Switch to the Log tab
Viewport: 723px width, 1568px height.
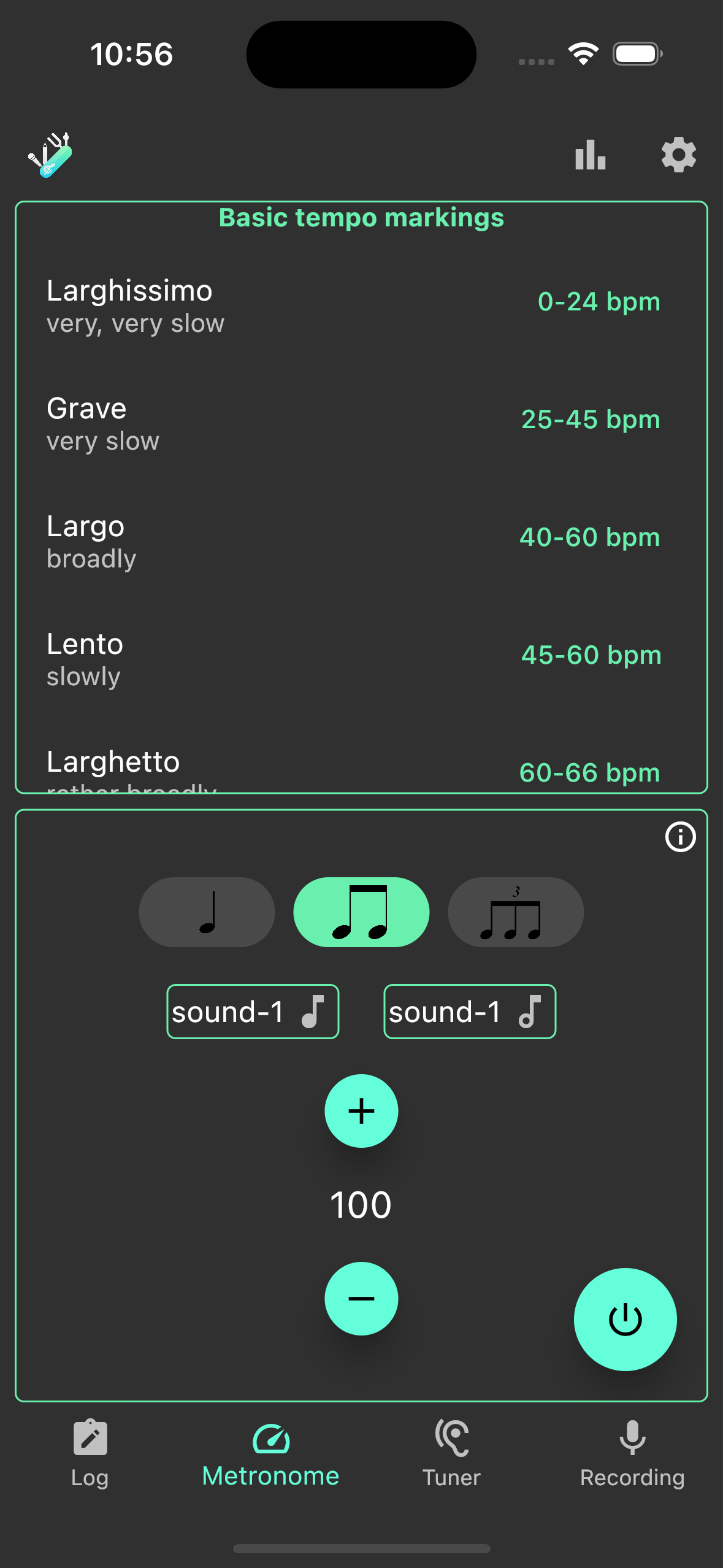(90, 1453)
